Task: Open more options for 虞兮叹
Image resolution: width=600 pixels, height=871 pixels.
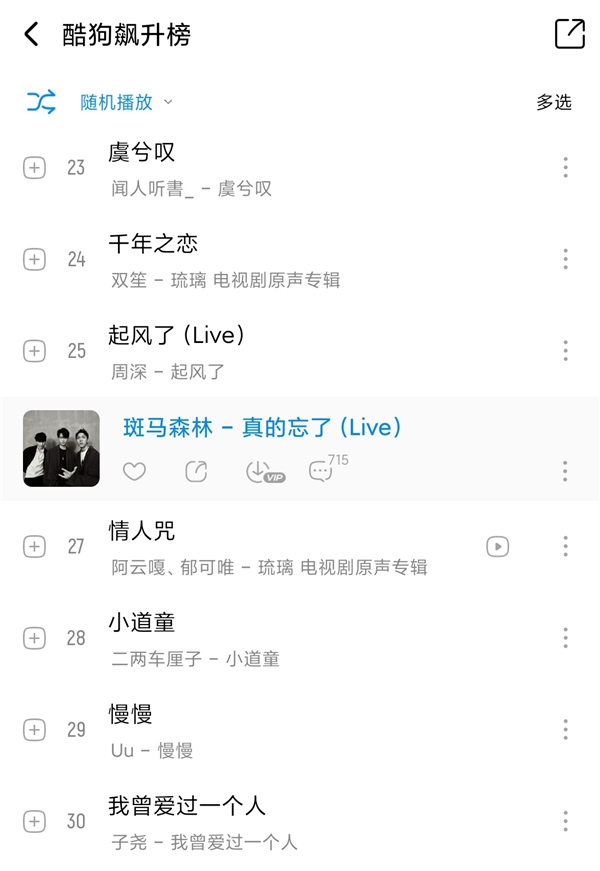Action: 565,167
